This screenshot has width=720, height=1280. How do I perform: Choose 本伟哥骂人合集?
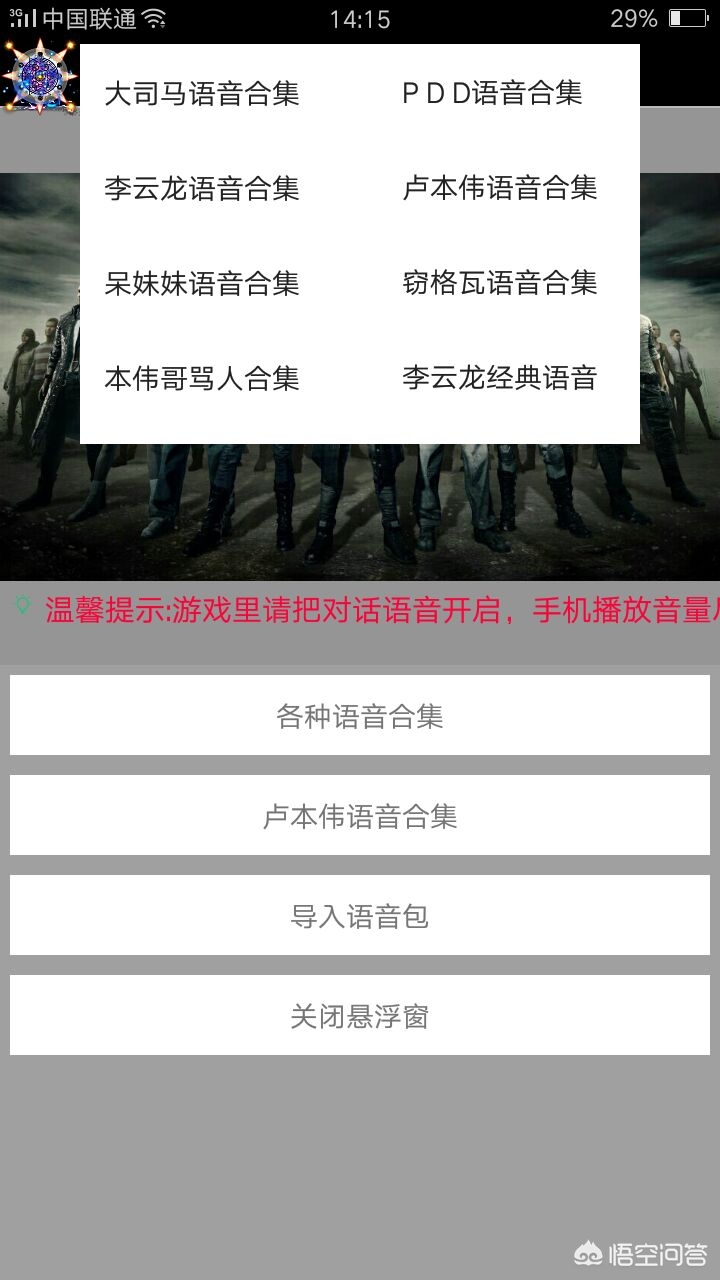tap(202, 378)
